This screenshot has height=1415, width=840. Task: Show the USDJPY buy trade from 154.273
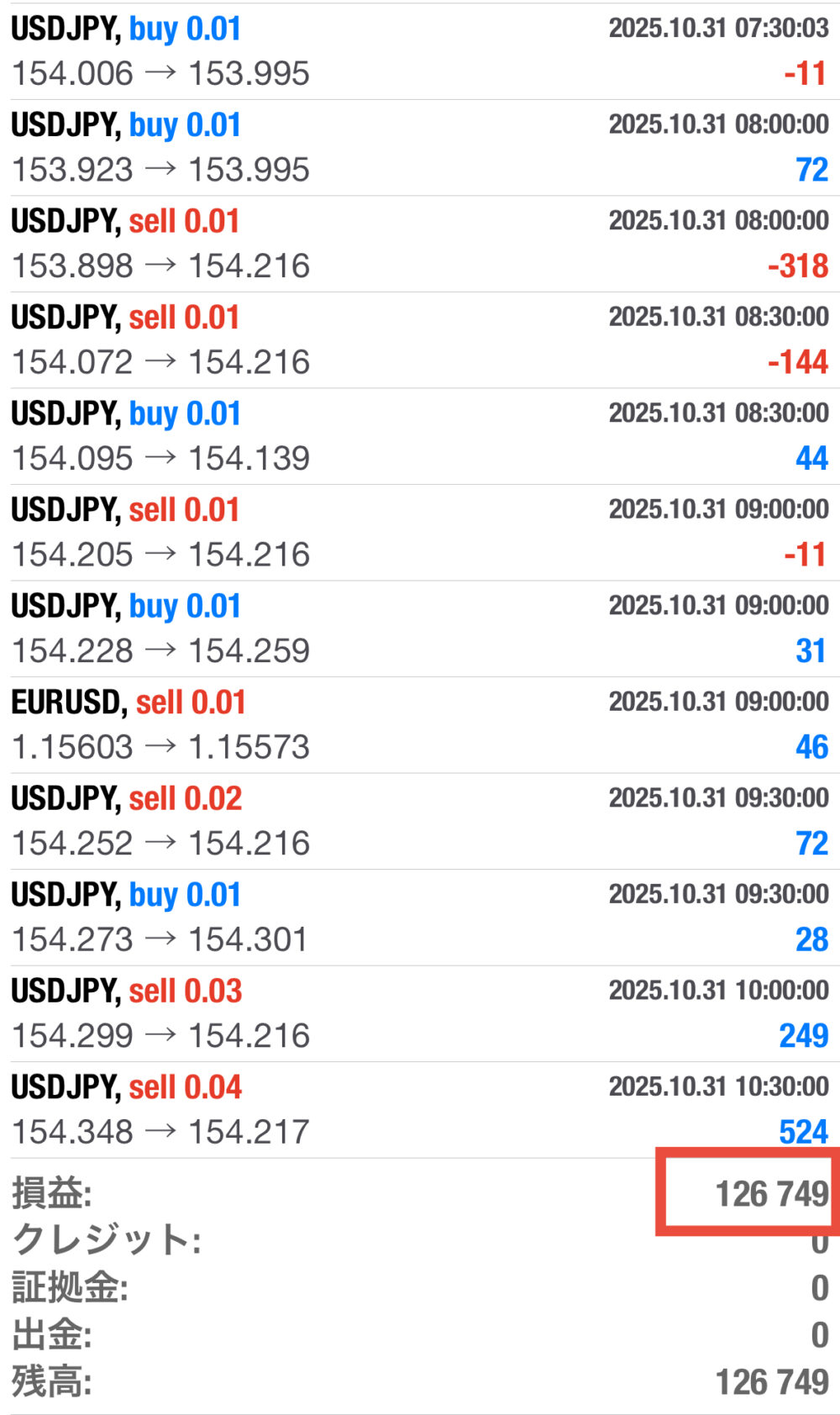click(x=420, y=918)
